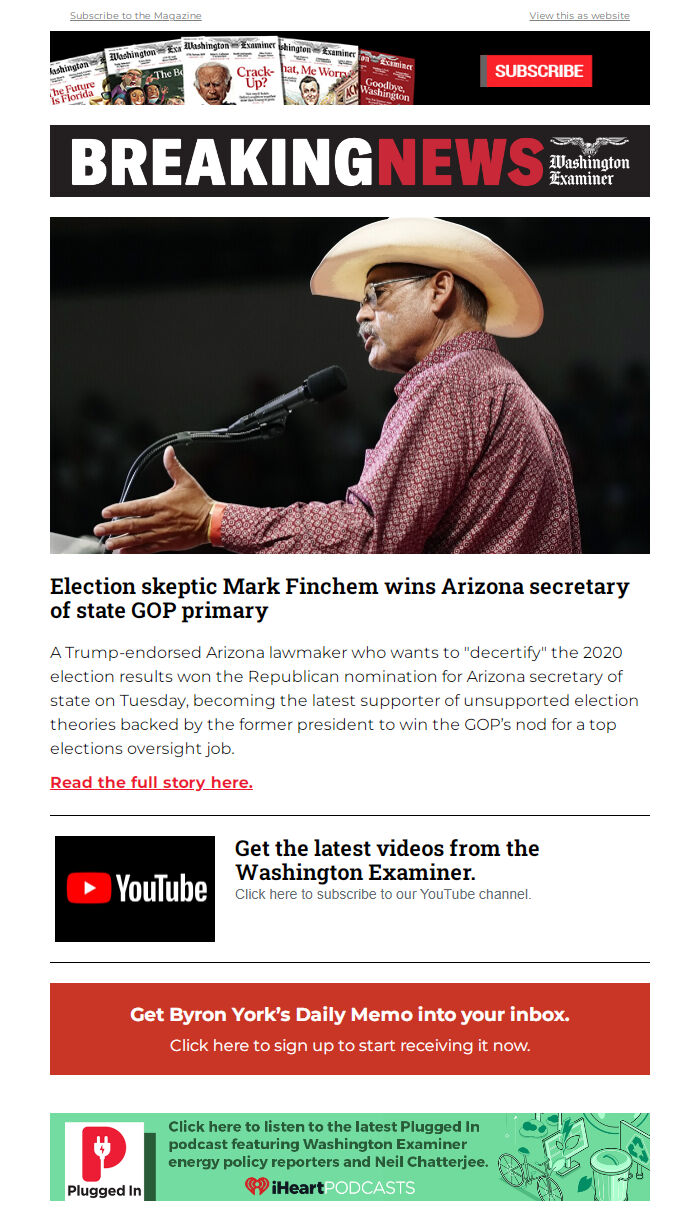
Task: Sign up for Byron York's Daily Memo
Action: (x=350, y=1029)
